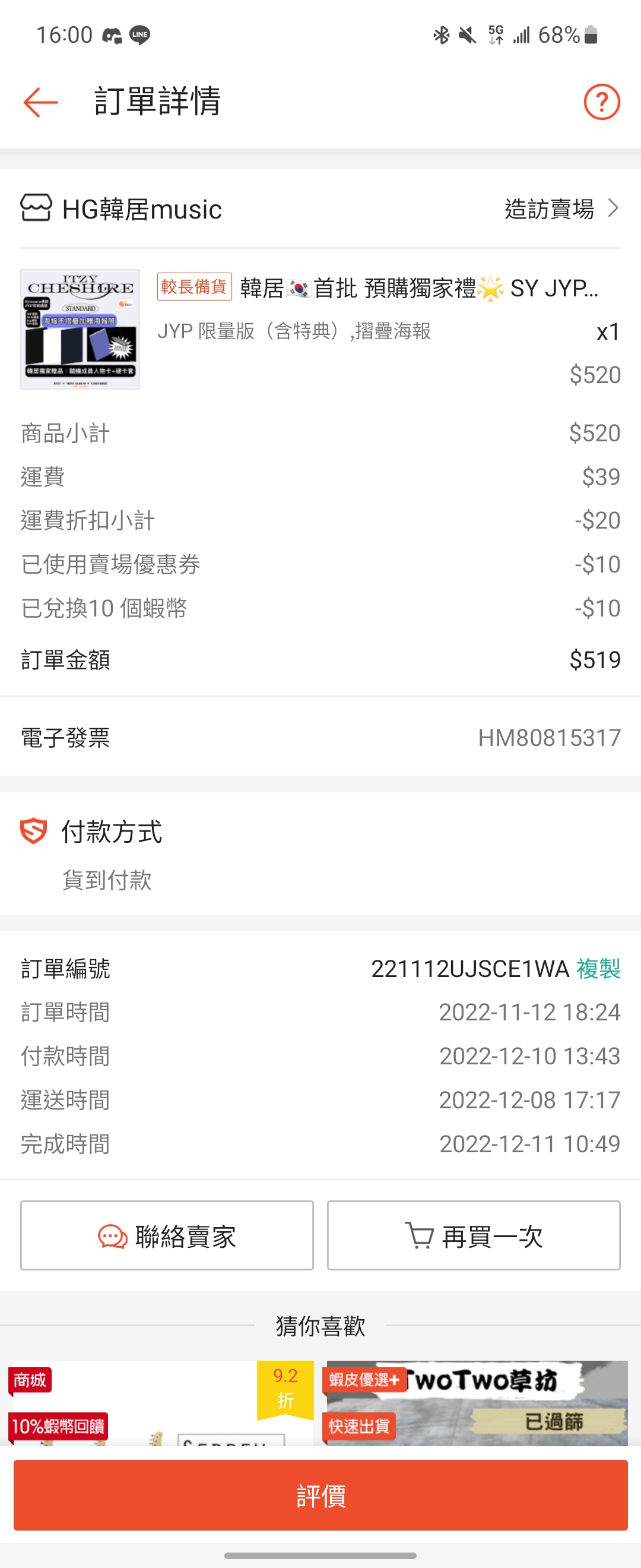Tap the 較長備貨 label on the product

[193, 287]
